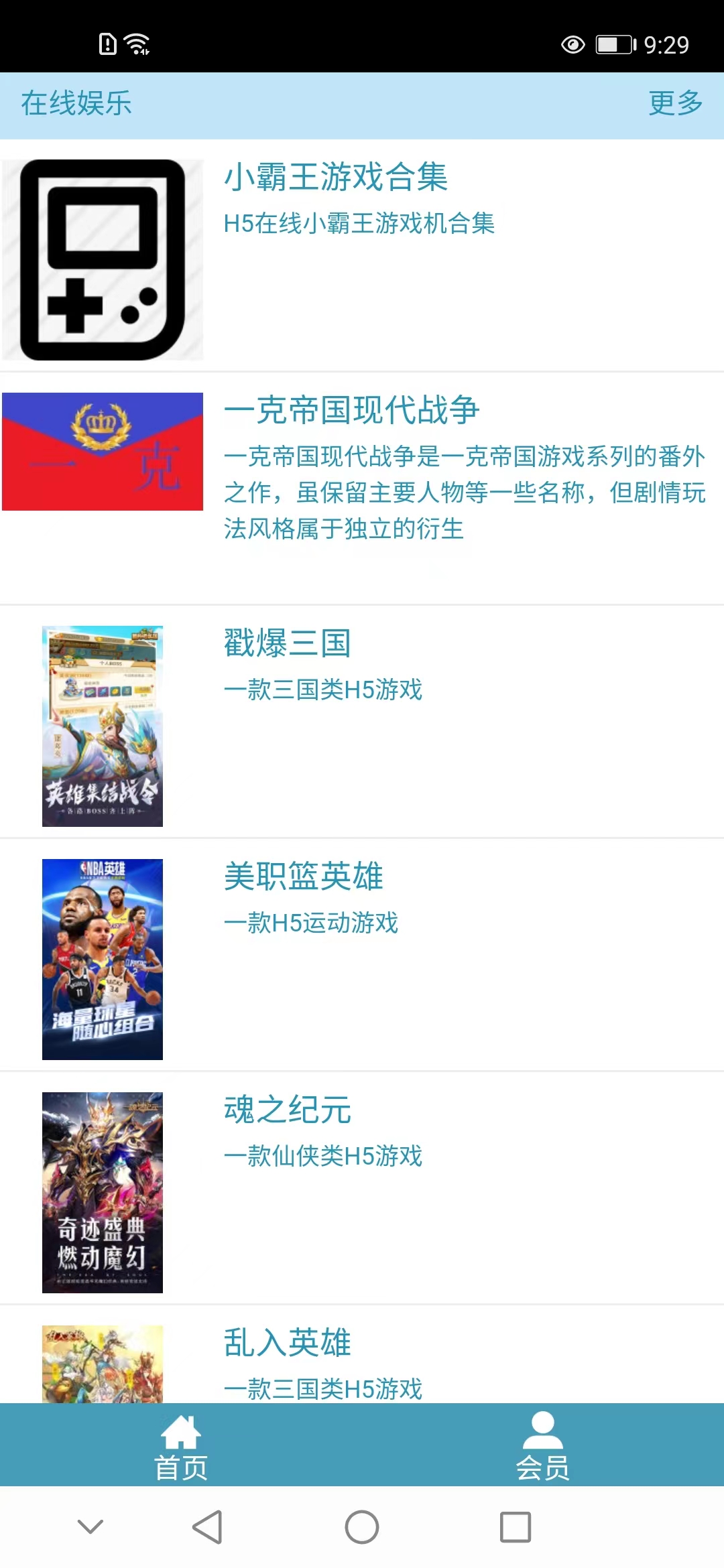Switch to the 首页 tab
The image size is (724, 1568).
pyautogui.click(x=181, y=1446)
